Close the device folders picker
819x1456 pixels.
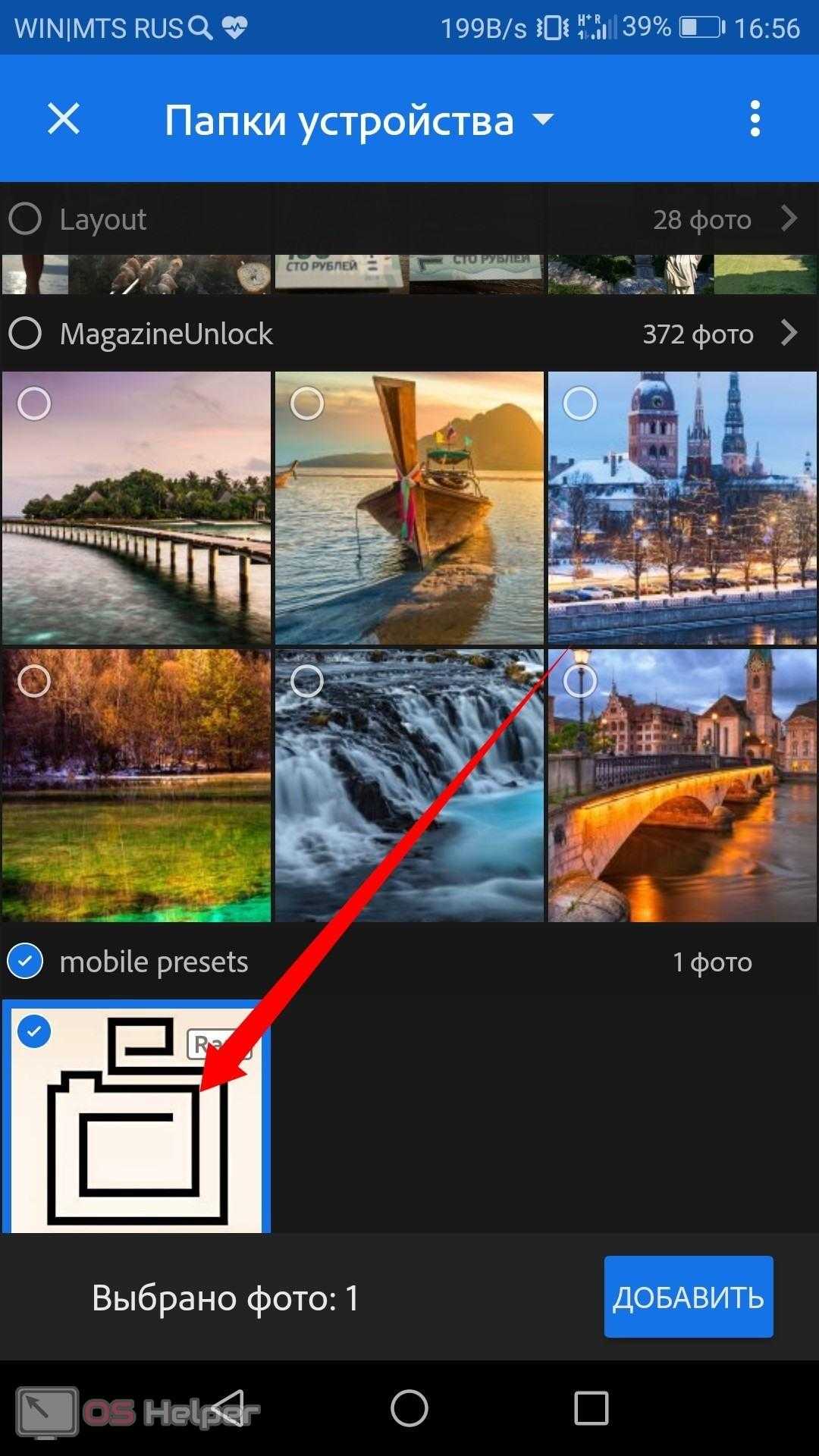[x=64, y=119]
